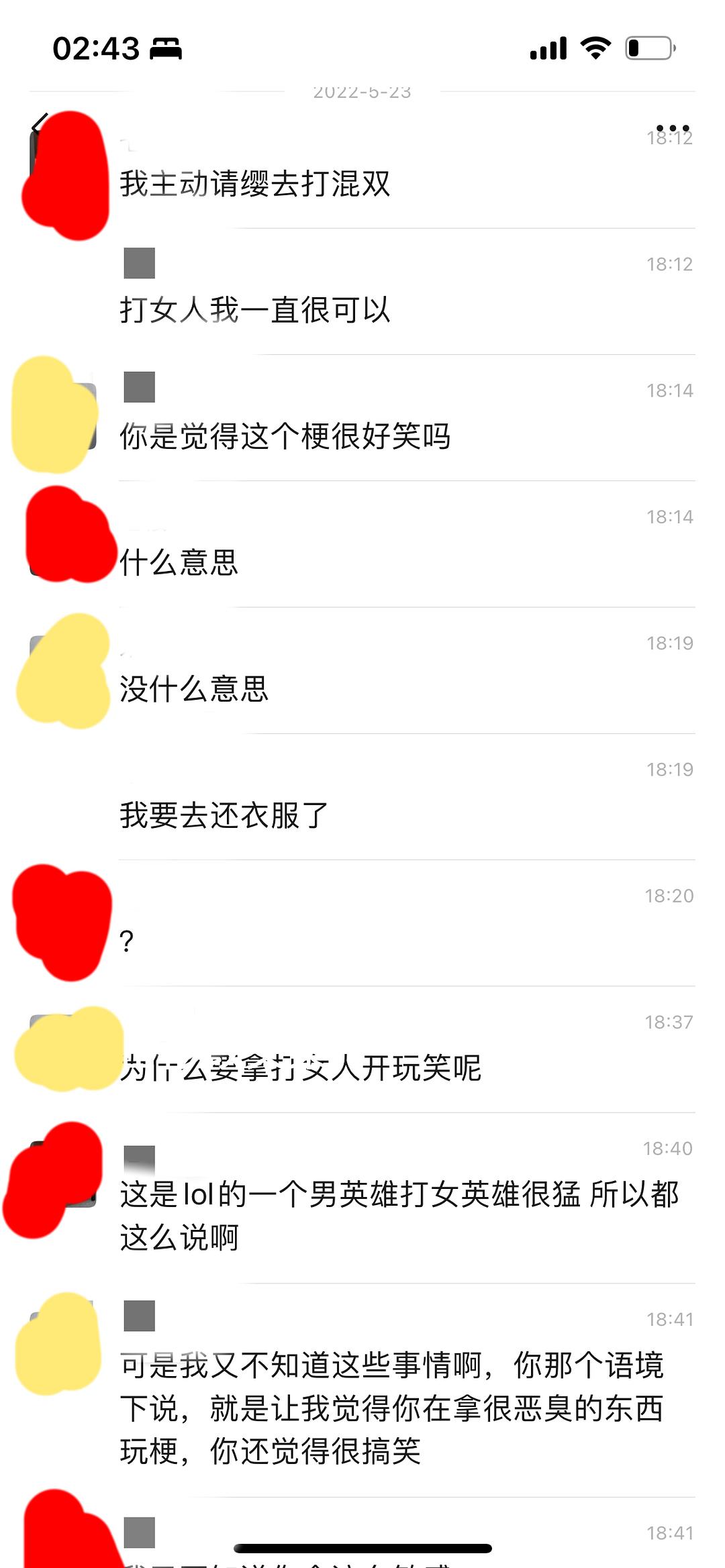Open the three-dot overflow menu
Viewport: 725px width, 1568px height.
(673, 128)
